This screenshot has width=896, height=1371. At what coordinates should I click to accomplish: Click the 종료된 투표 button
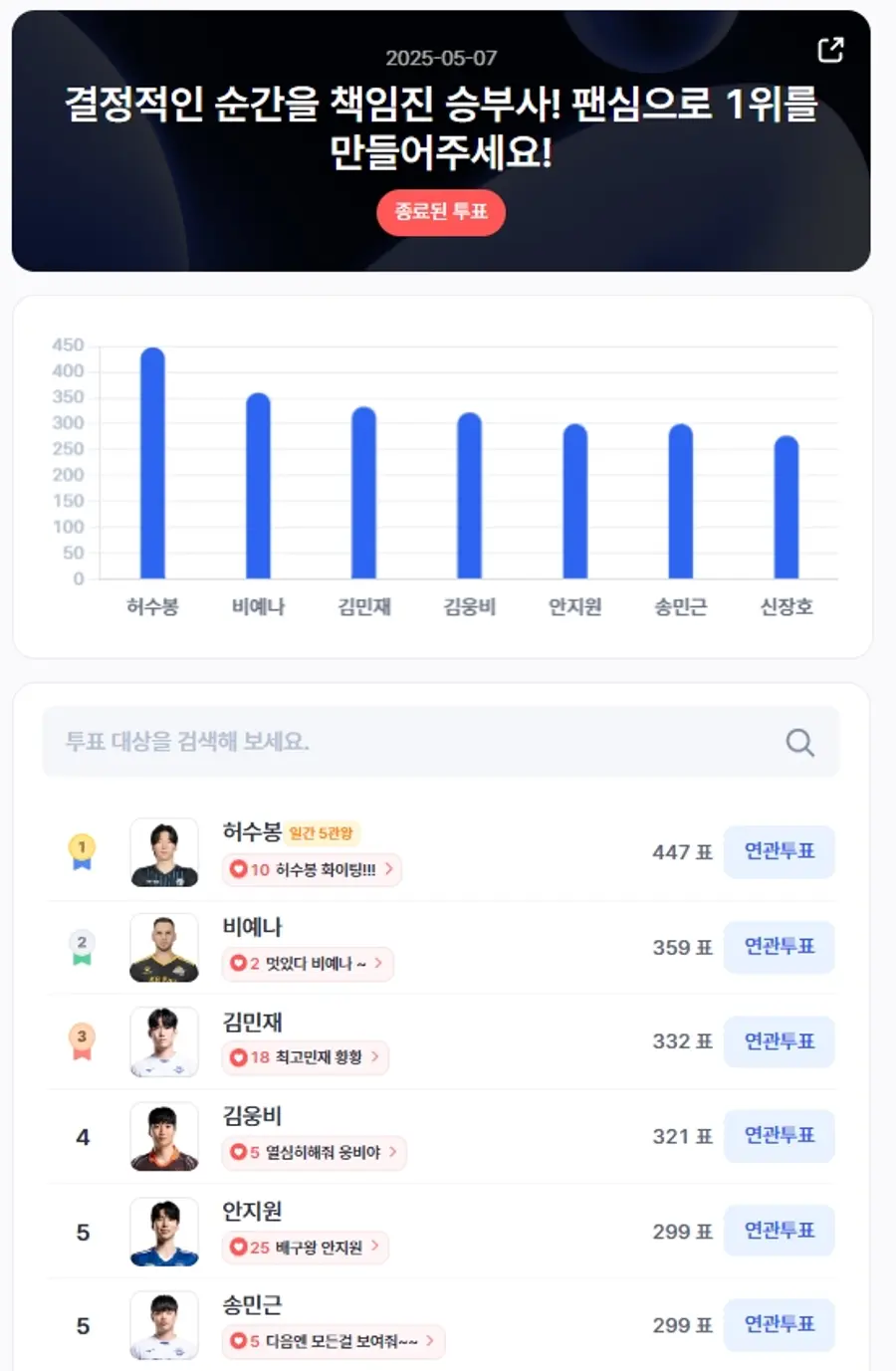(440, 212)
